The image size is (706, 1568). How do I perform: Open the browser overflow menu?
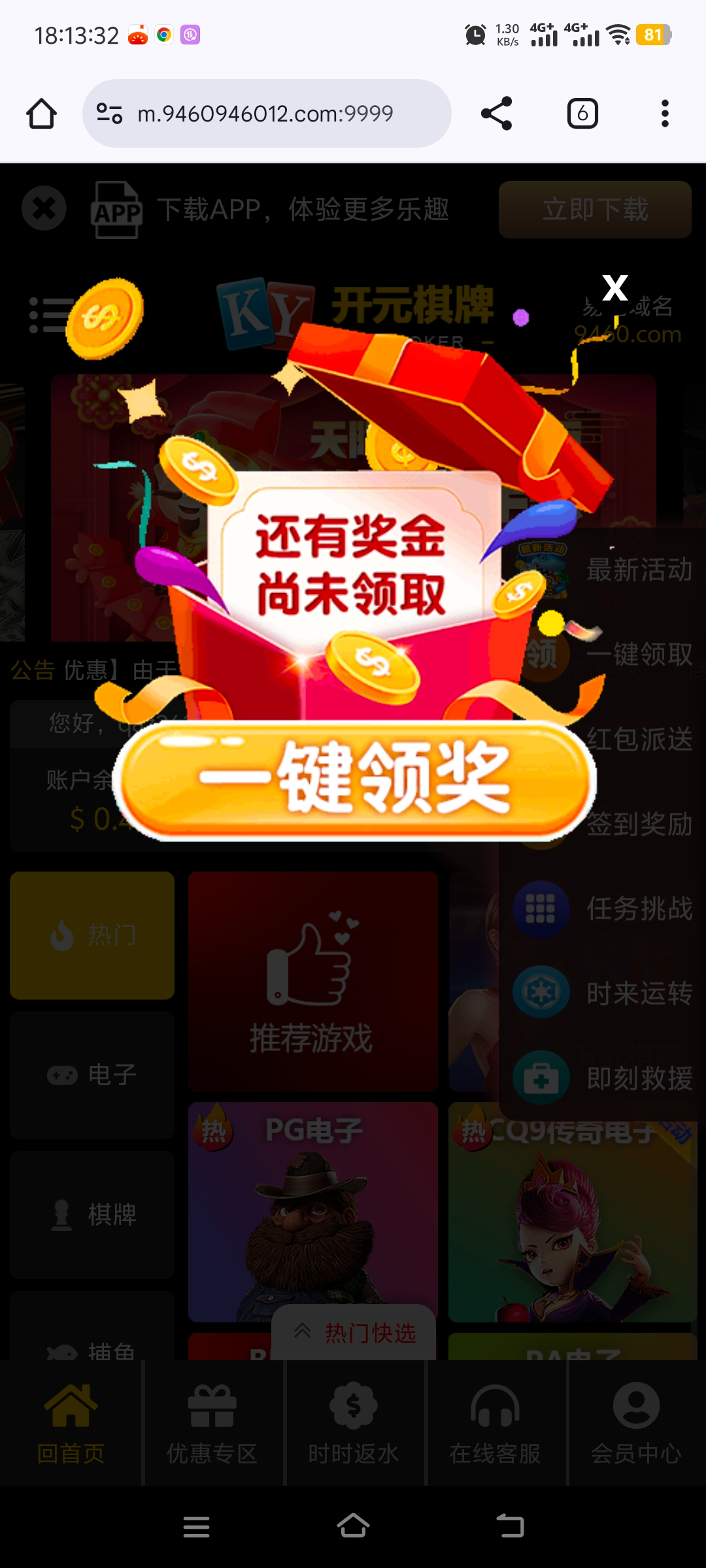[x=665, y=114]
